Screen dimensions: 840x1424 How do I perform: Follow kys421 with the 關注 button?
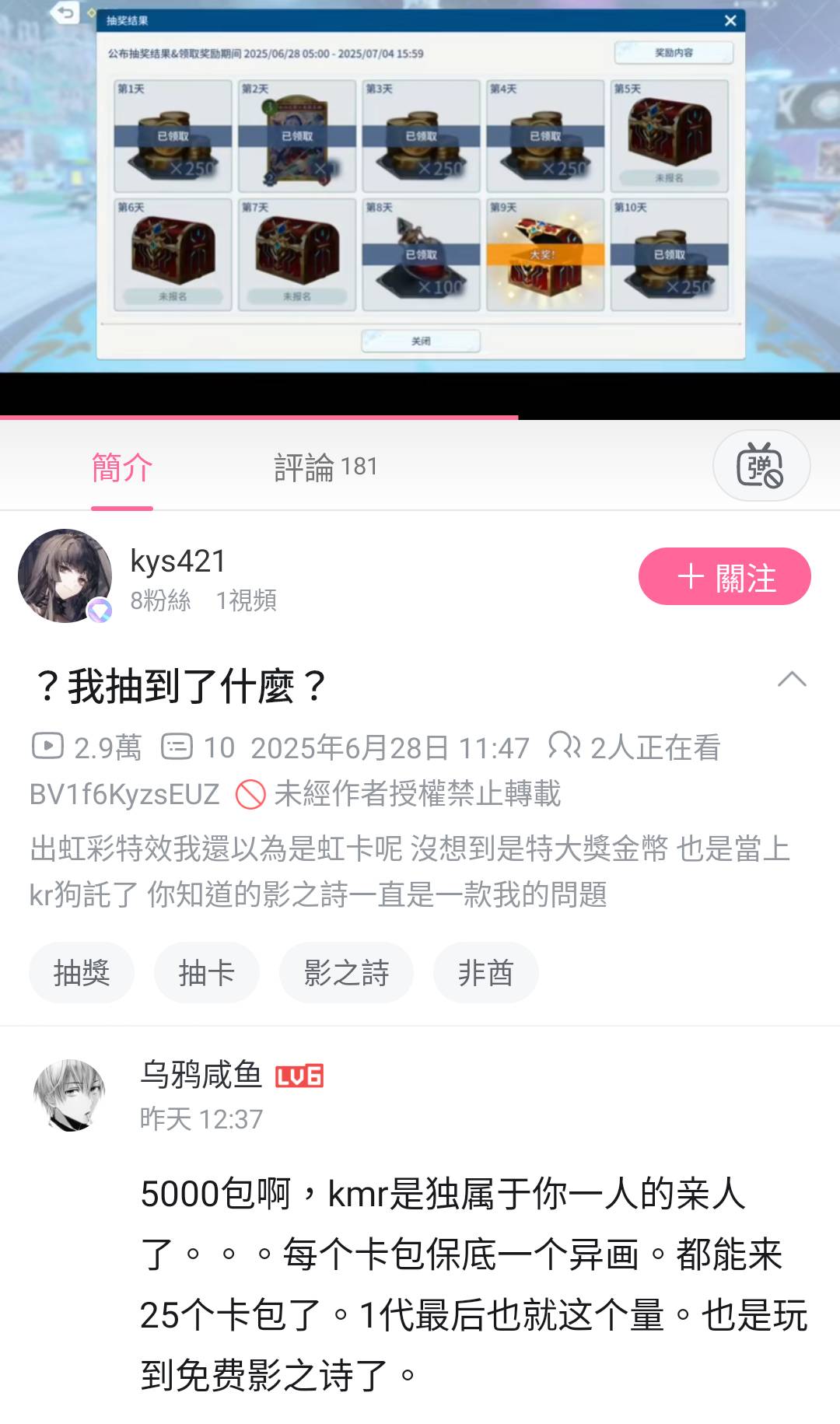point(724,576)
